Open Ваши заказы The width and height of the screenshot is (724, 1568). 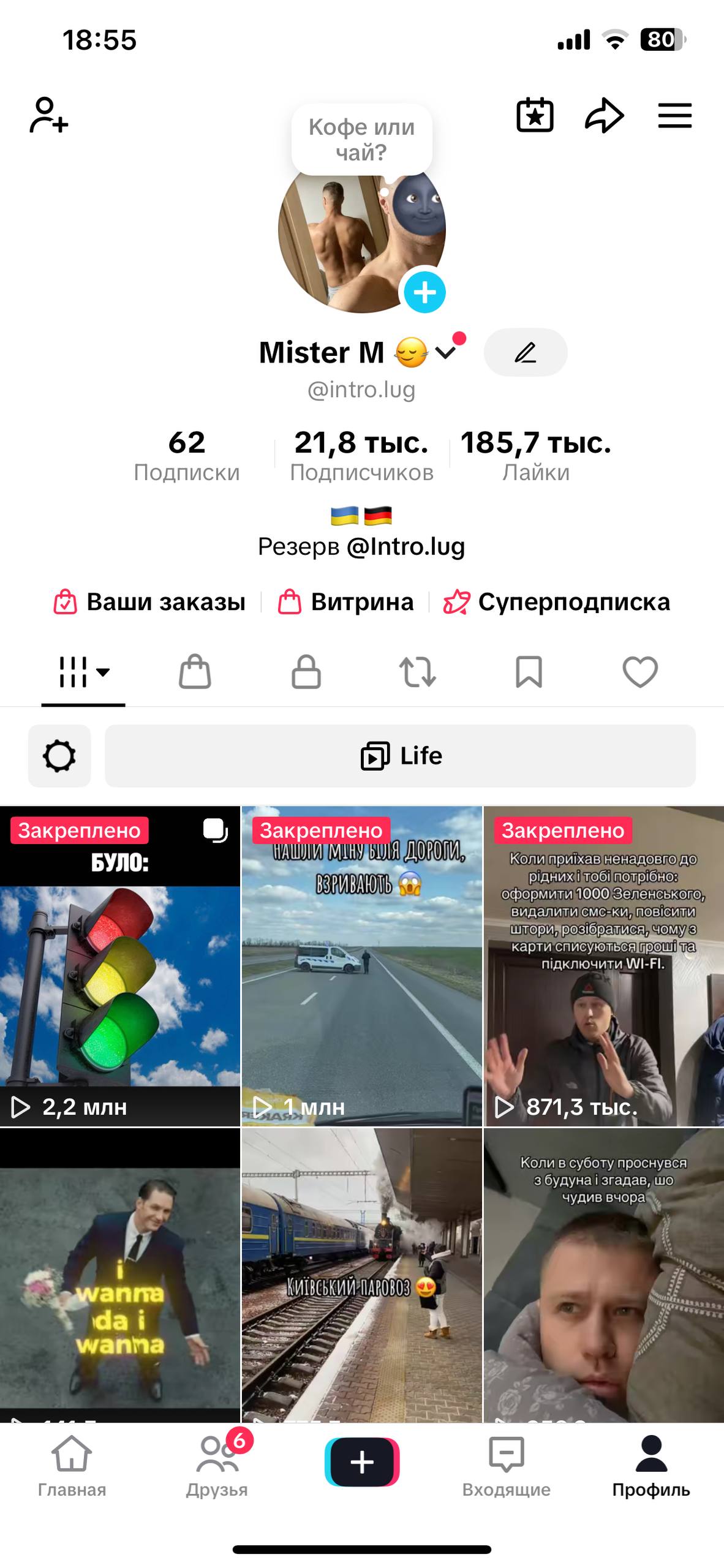point(150,602)
